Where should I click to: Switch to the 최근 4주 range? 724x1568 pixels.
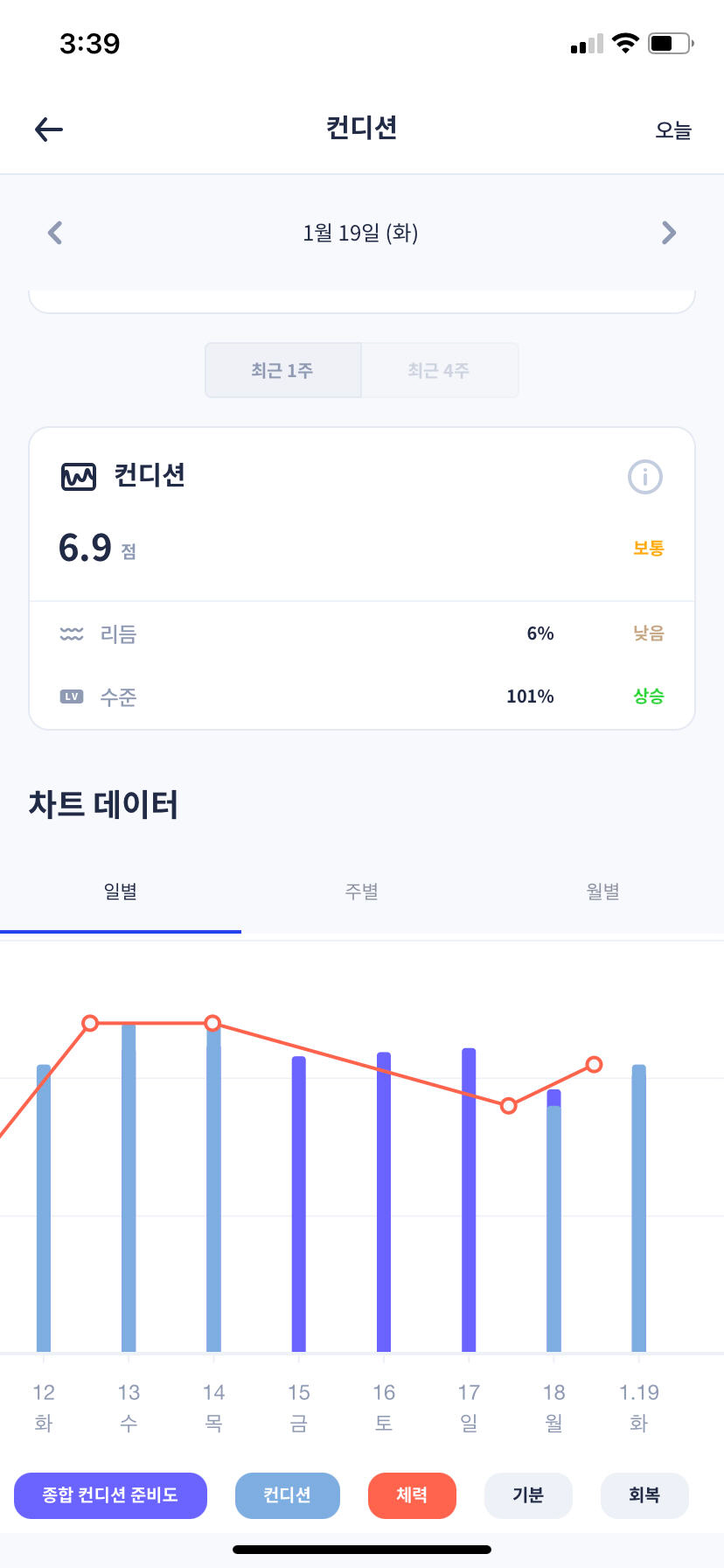(439, 370)
